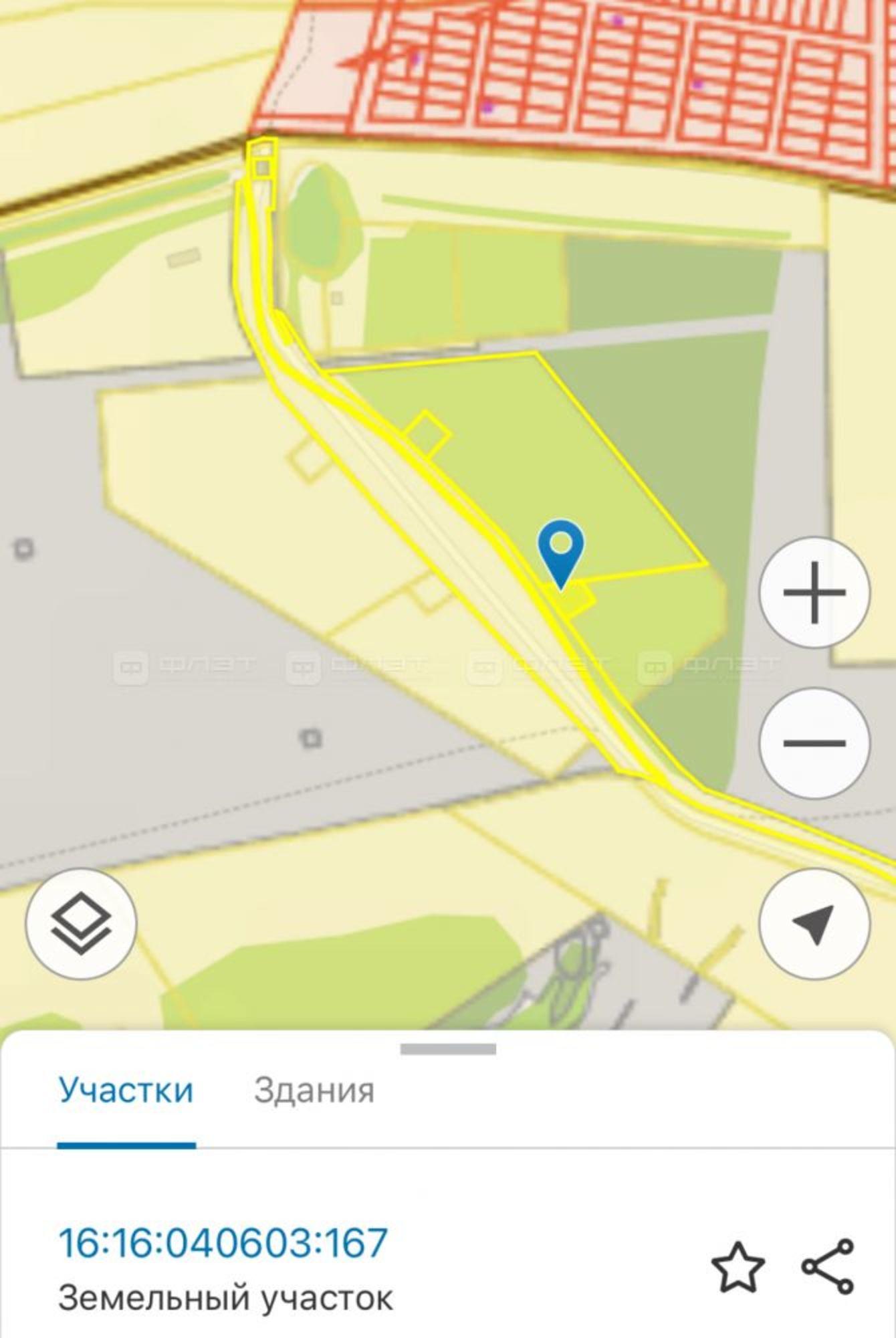Open the map layers selector

[81, 924]
